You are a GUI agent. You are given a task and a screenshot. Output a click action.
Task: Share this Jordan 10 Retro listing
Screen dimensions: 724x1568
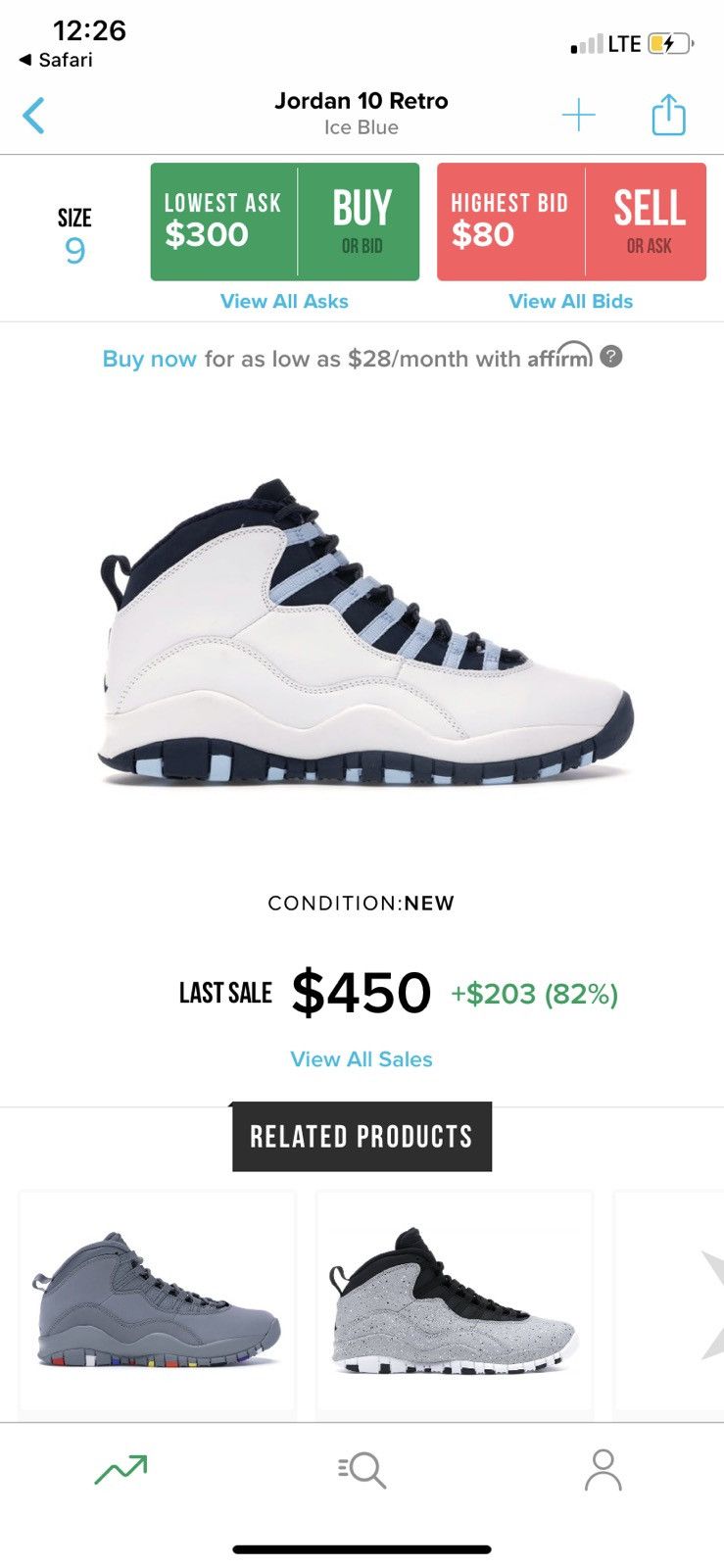[668, 115]
